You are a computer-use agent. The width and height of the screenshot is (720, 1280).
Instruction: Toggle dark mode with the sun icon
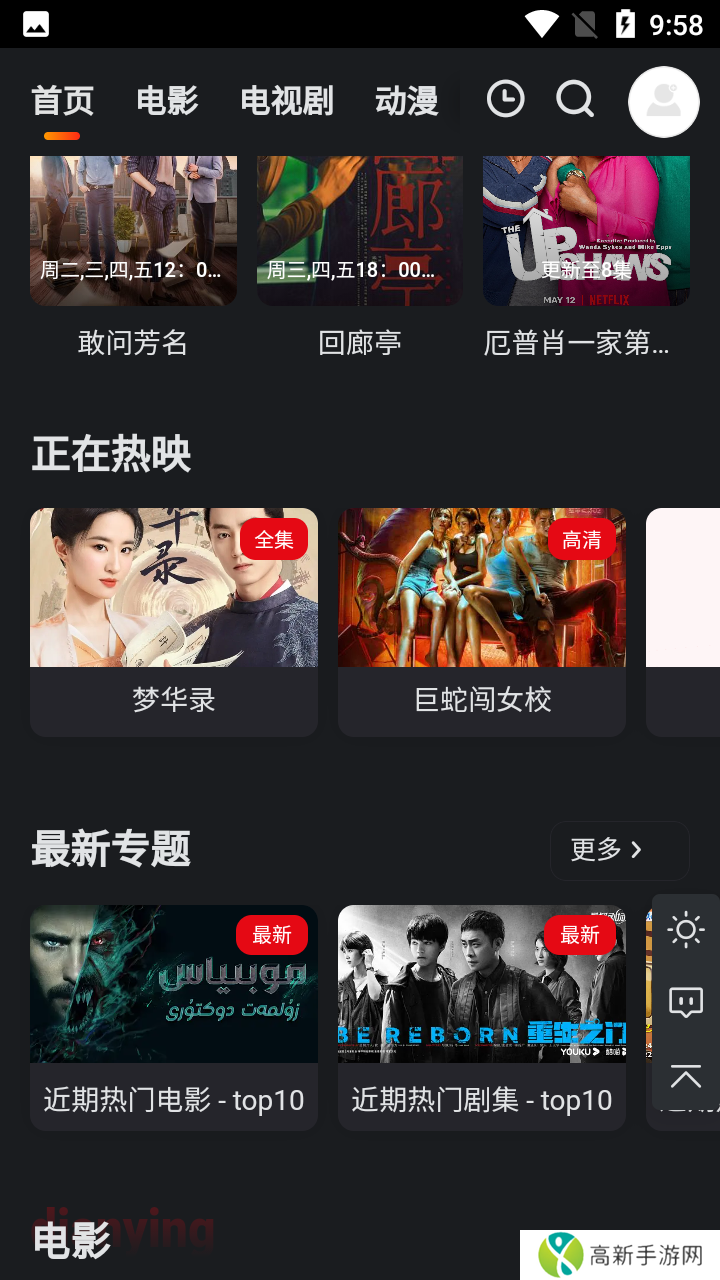tap(685, 930)
